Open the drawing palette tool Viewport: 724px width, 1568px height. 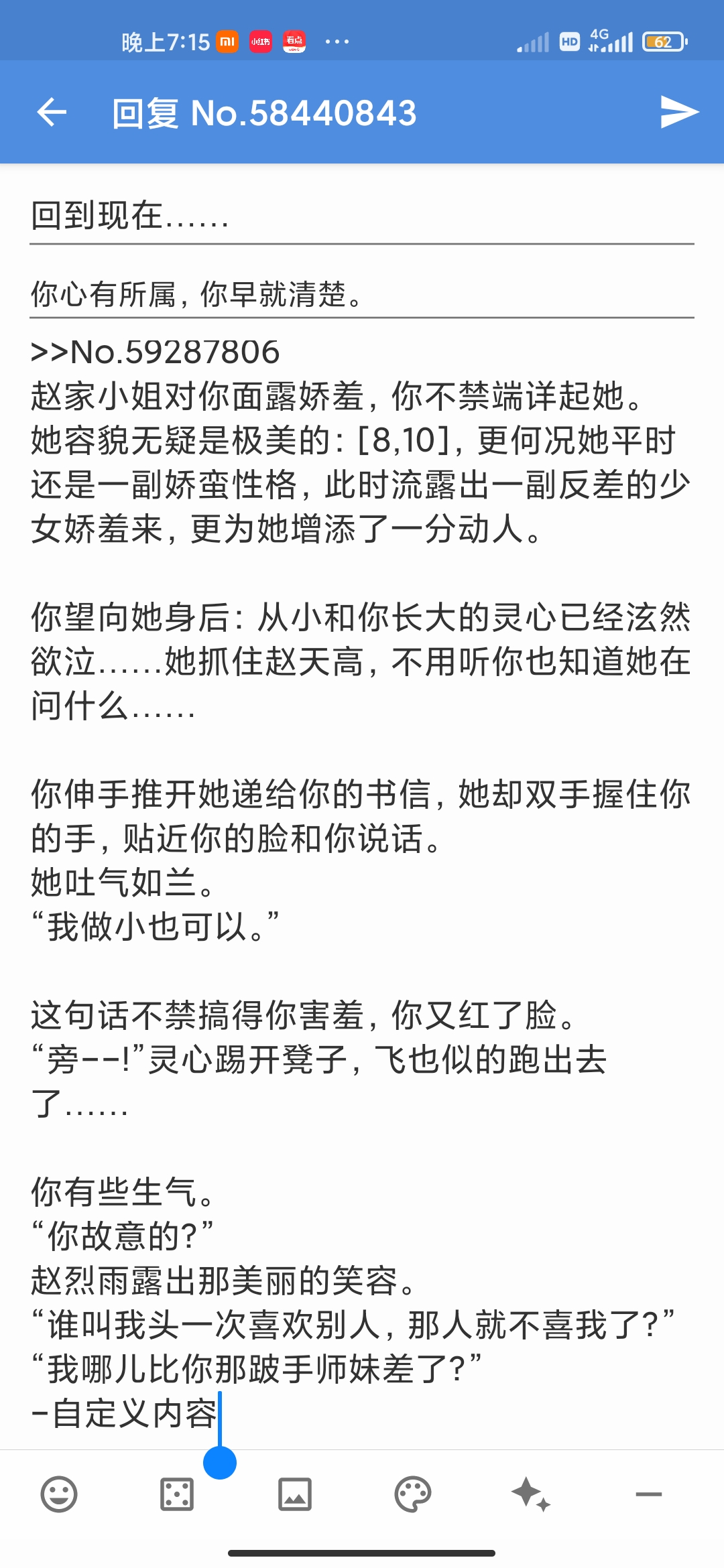point(413,1494)
